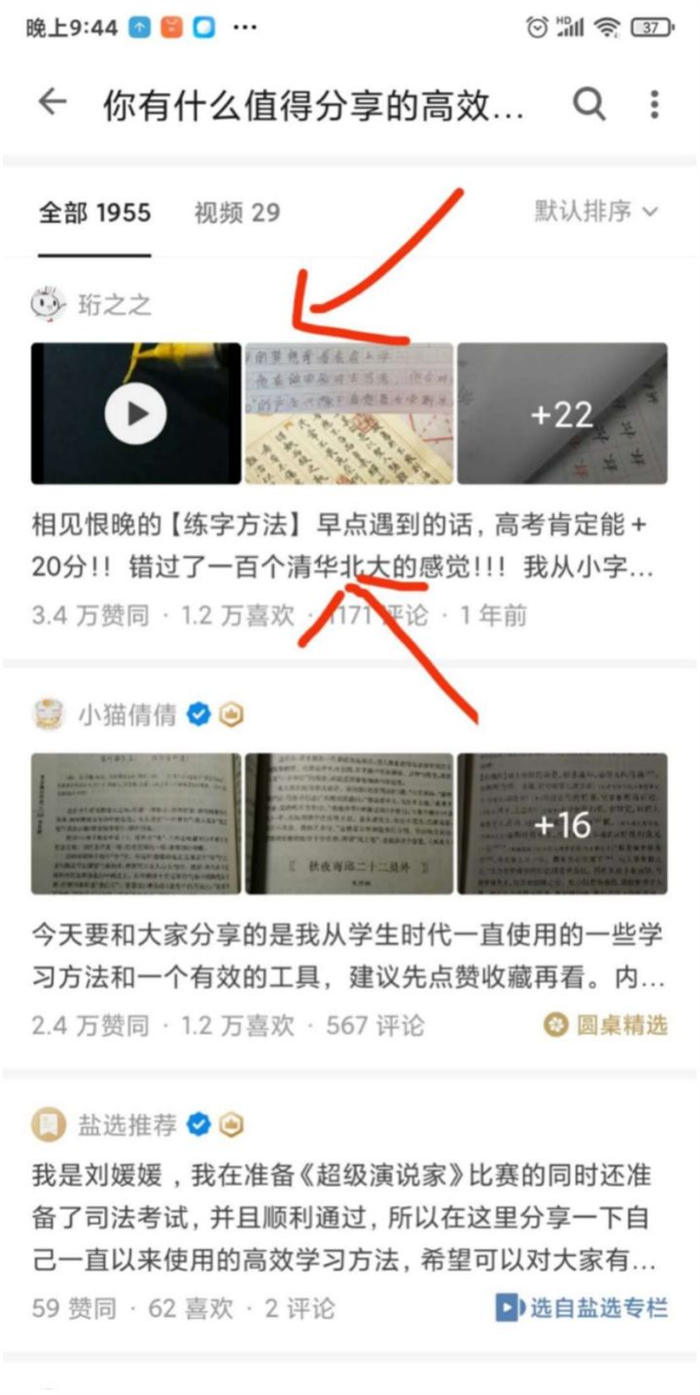Open the 选自盐选专栏 link

582,1308
